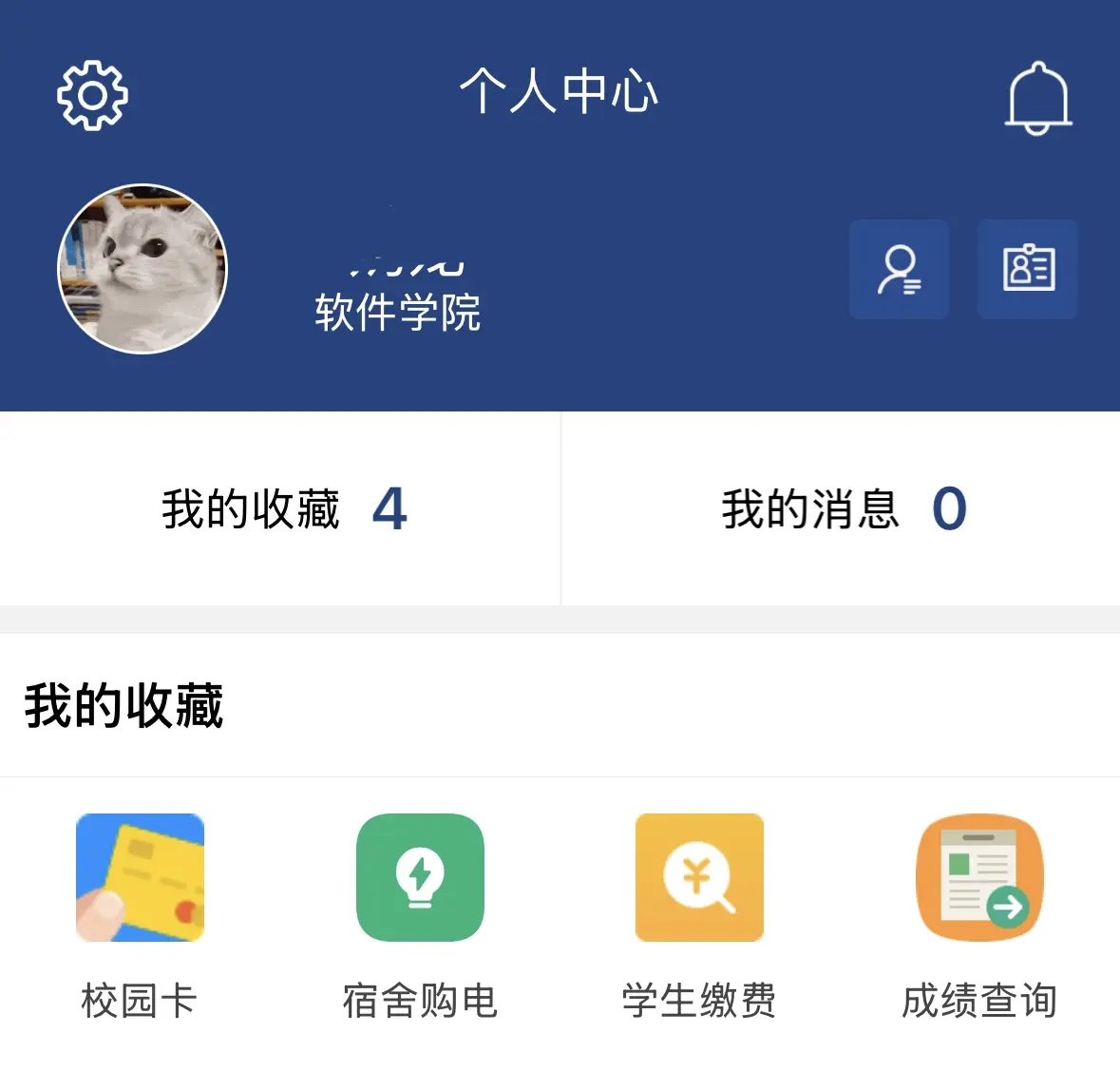Open the settings gear
Viewport: 1120px width, 1071px height.
pos(92,95)
